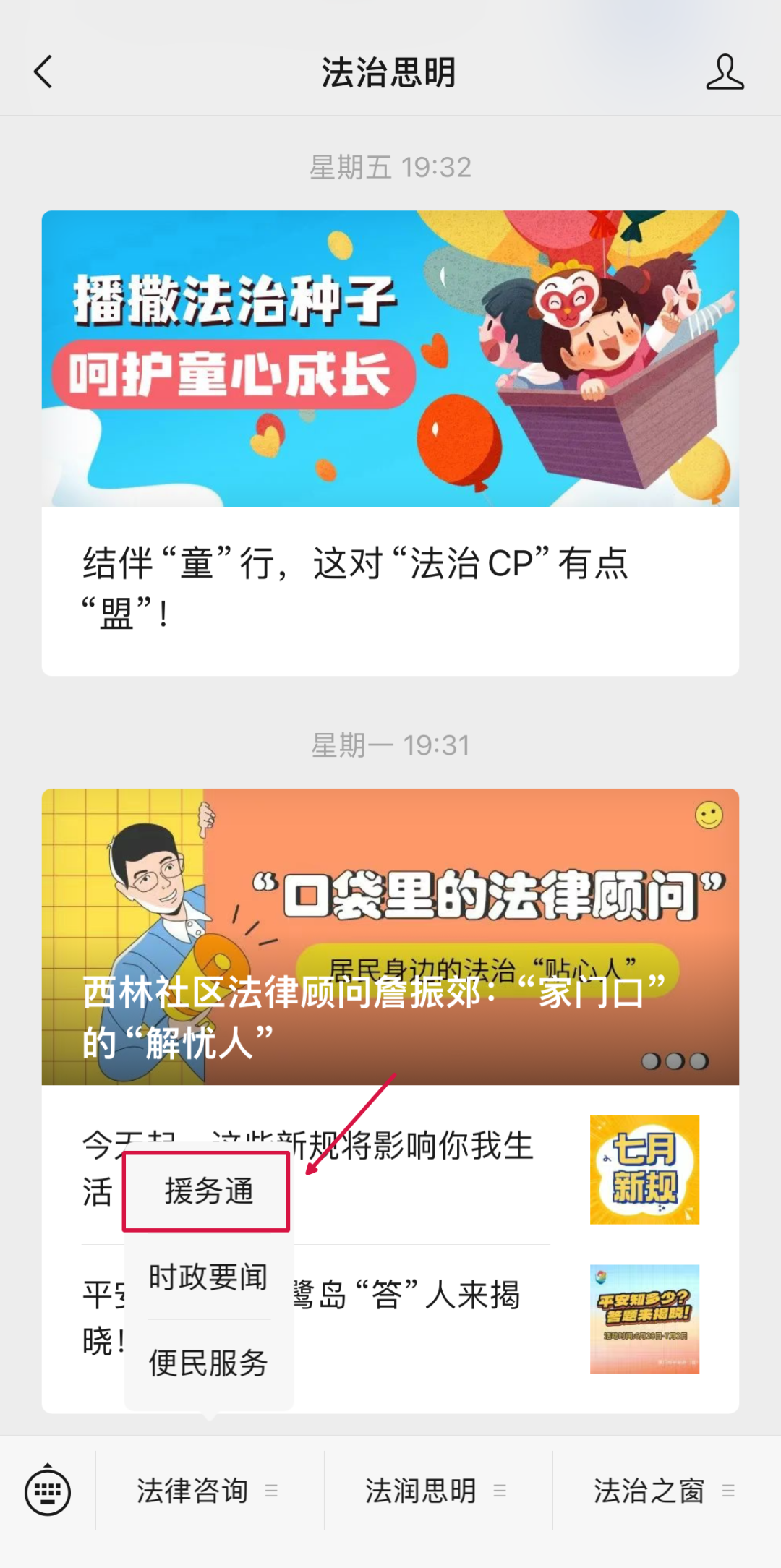The image size is (781, 1568).
Task: Select 援务通 from the popup menu
Action: (208, 1191)
